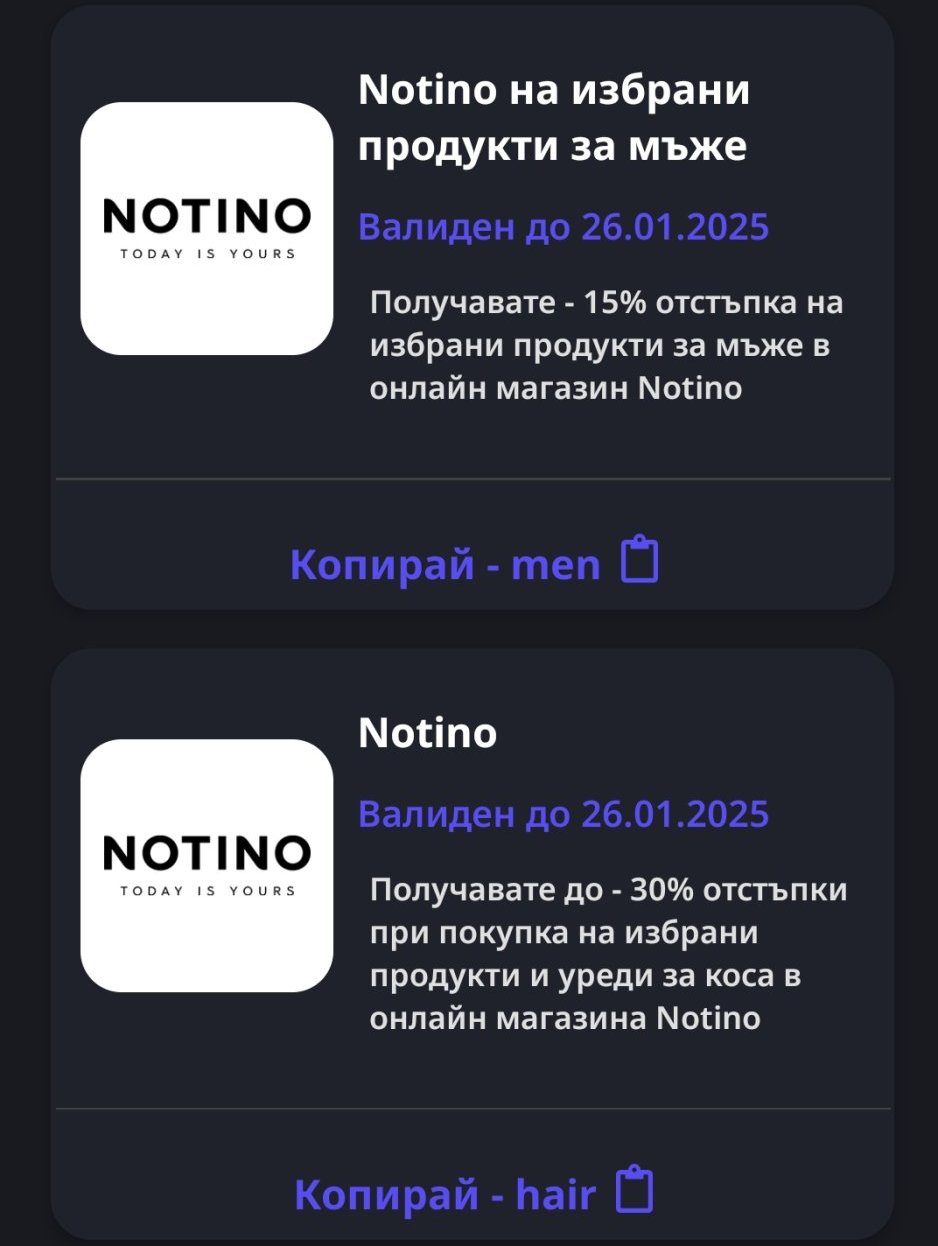Open the Notino men's products offer card
This screenshot has width=938, height=1246.
(x=552, y=119)
